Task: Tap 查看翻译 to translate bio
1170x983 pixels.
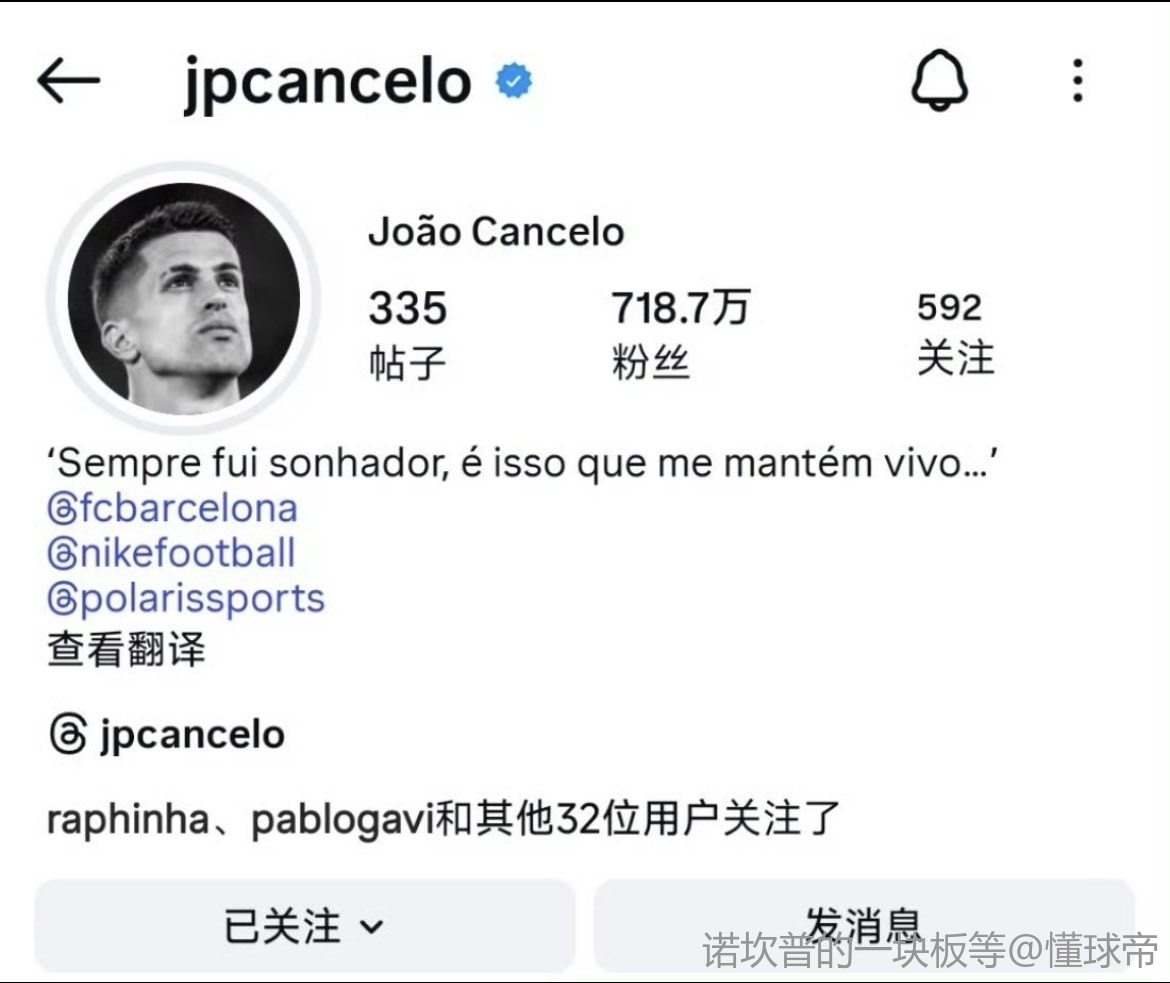Action: click(126, 650)
